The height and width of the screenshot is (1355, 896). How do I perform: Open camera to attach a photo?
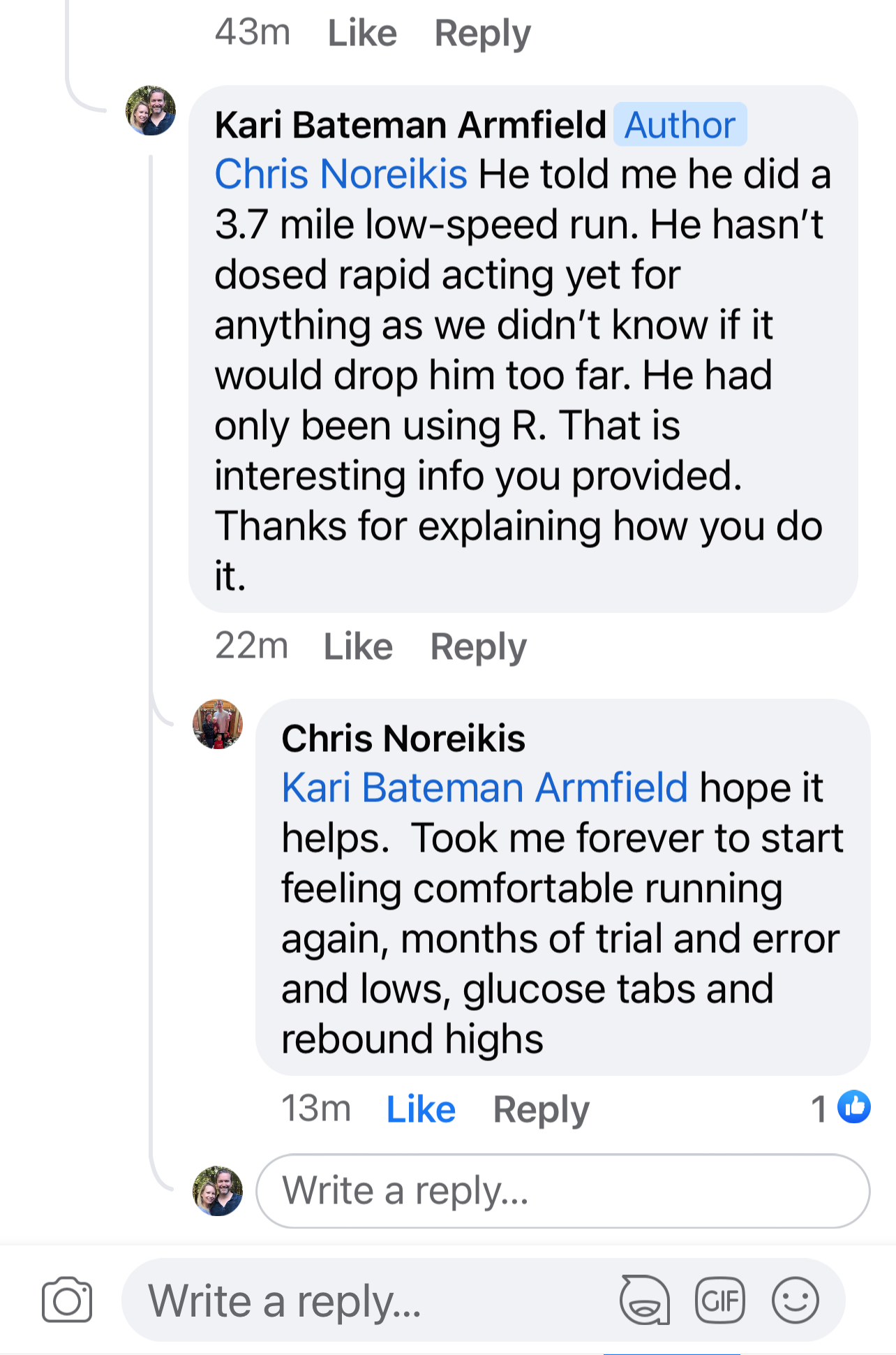coord(67,1300)
